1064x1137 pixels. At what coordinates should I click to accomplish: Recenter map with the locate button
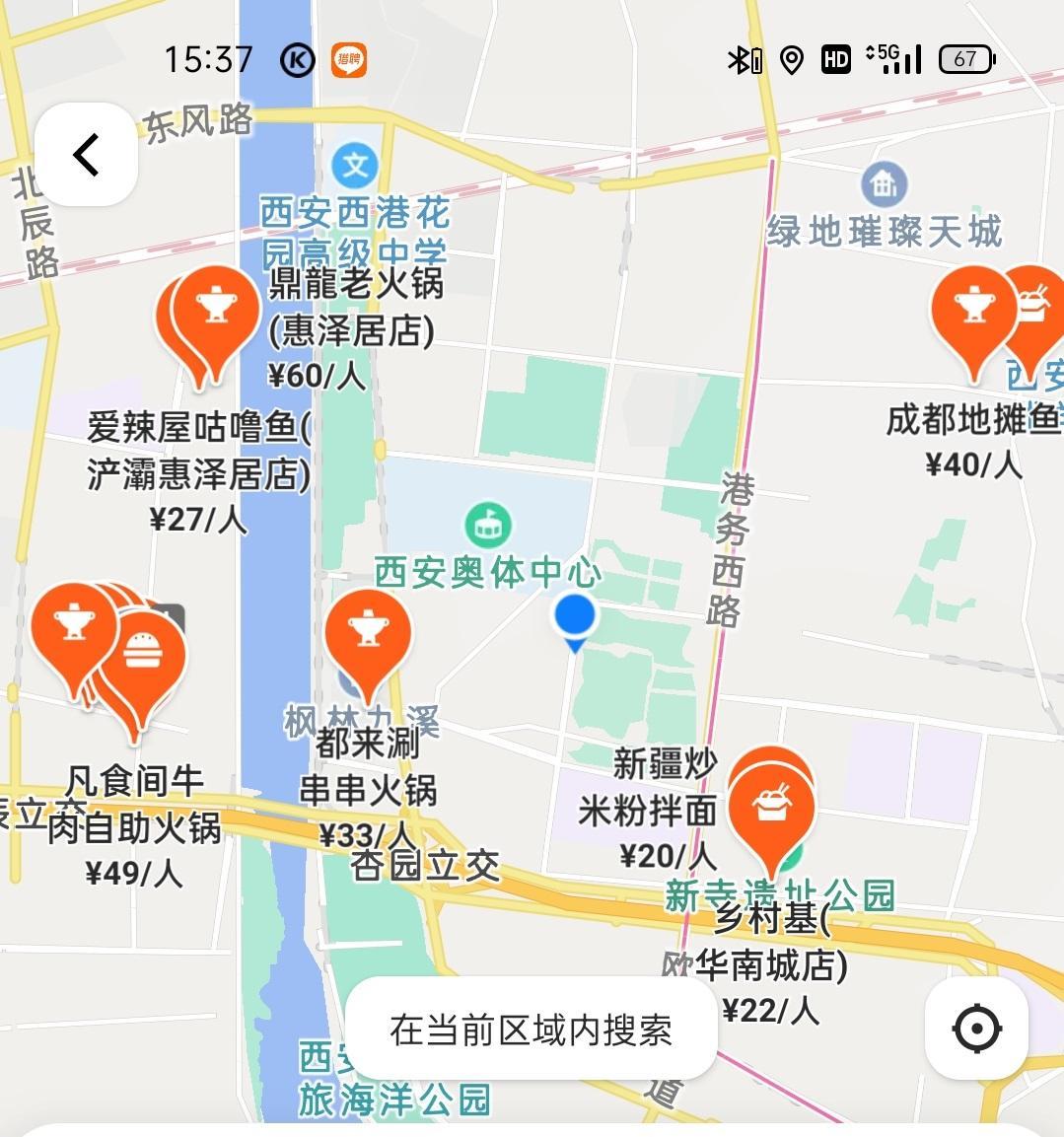coord(976,1029)
